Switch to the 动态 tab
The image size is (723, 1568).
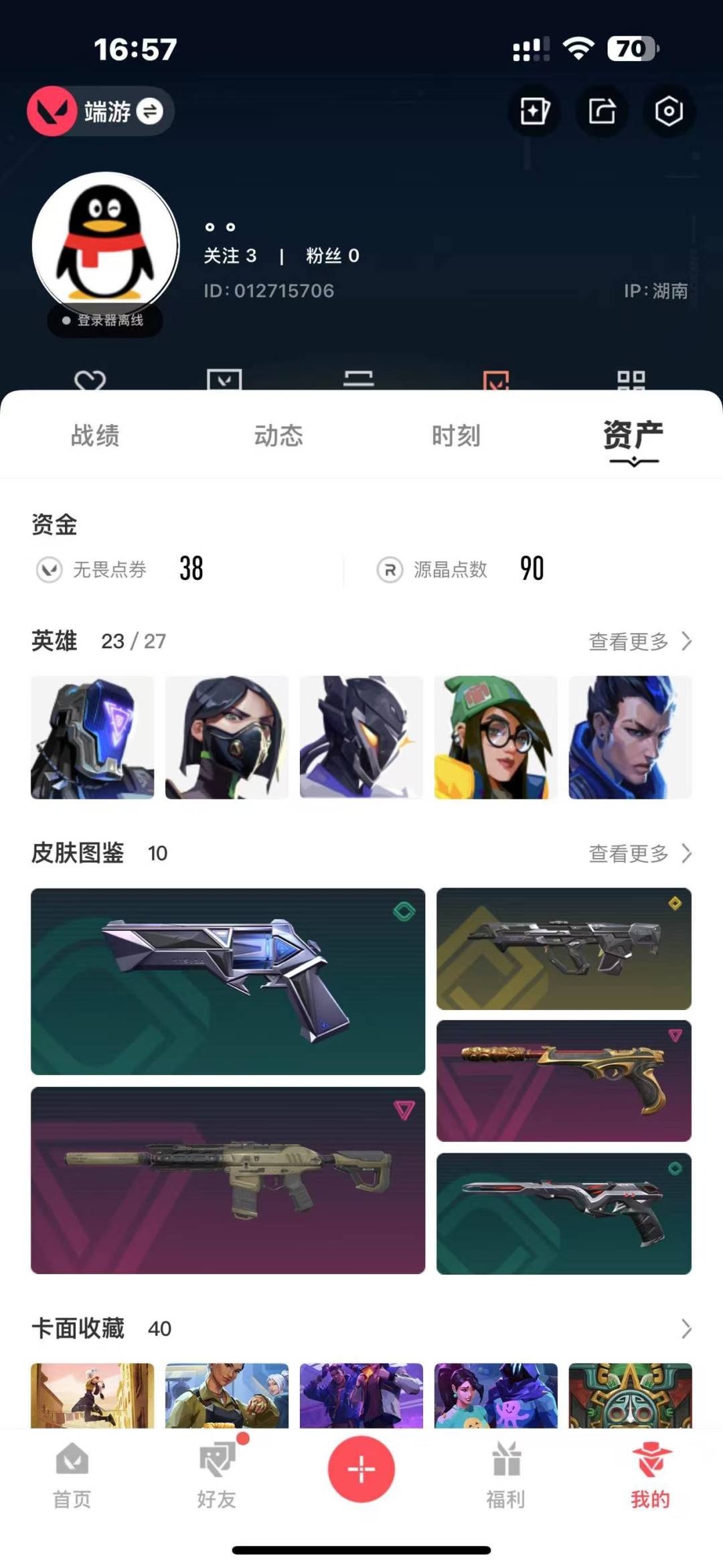coord(278,436)
